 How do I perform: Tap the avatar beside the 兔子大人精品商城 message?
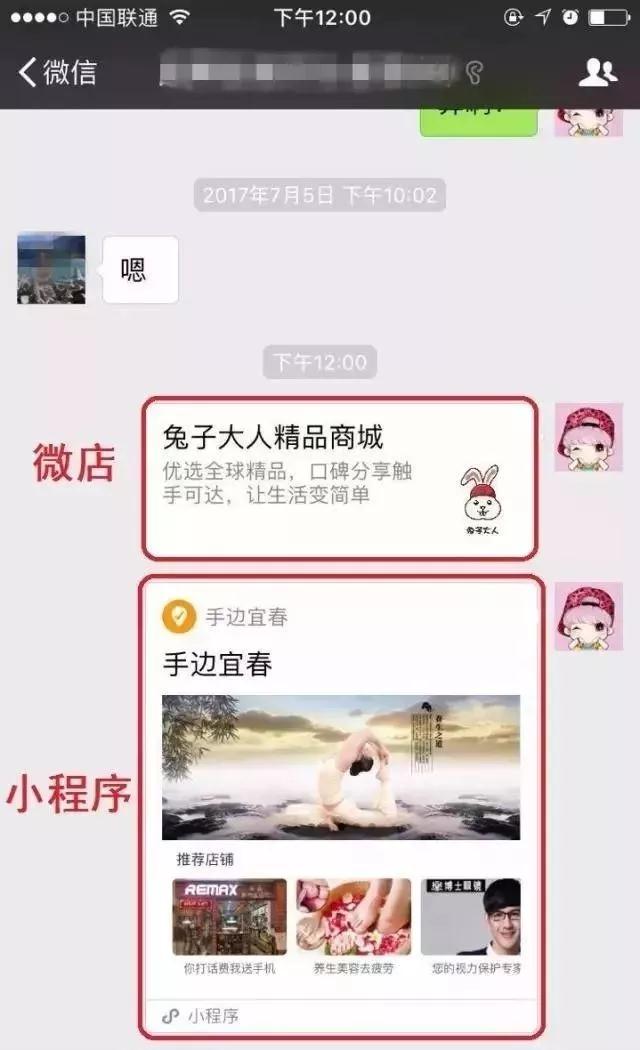click(x=589, y=437)
